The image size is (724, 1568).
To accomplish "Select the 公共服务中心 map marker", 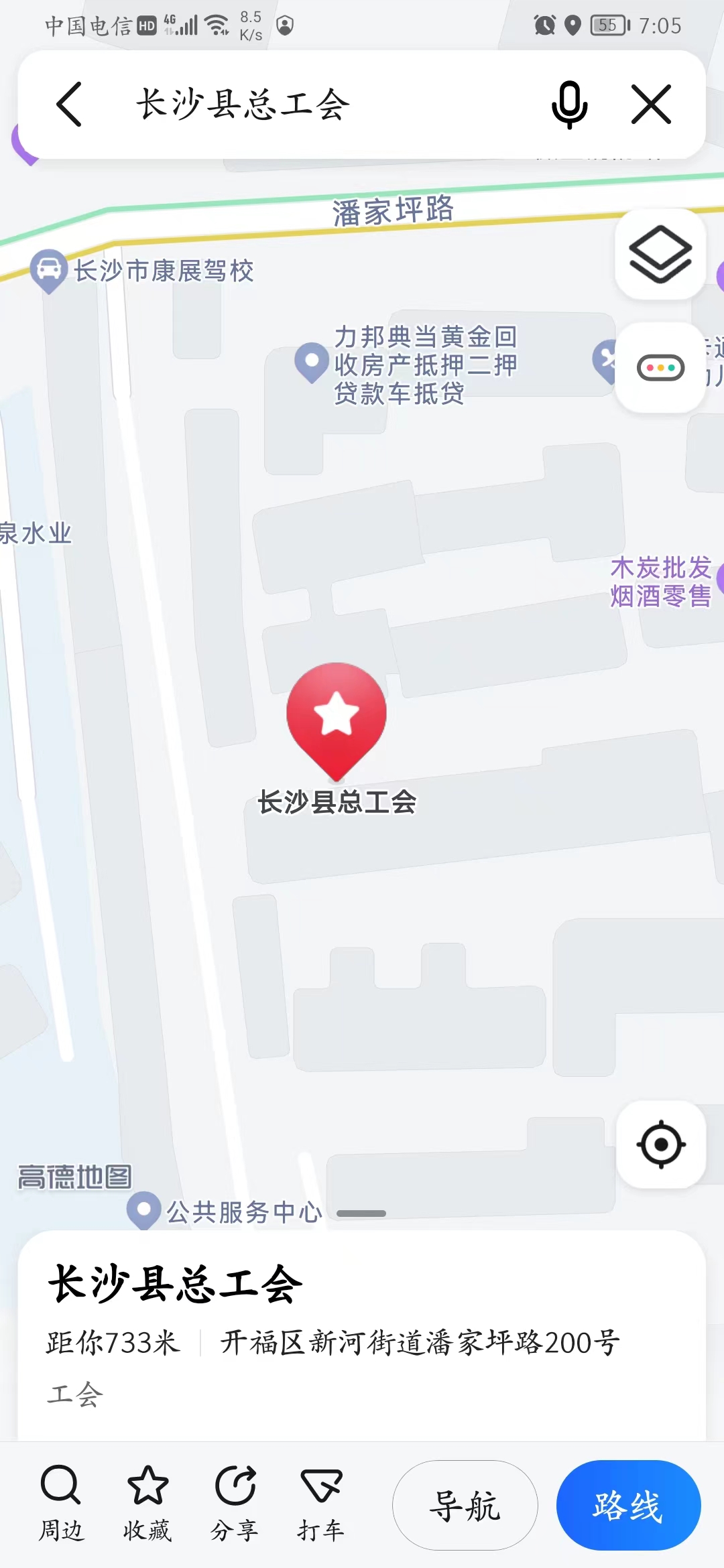I will tap(143, 1210).
